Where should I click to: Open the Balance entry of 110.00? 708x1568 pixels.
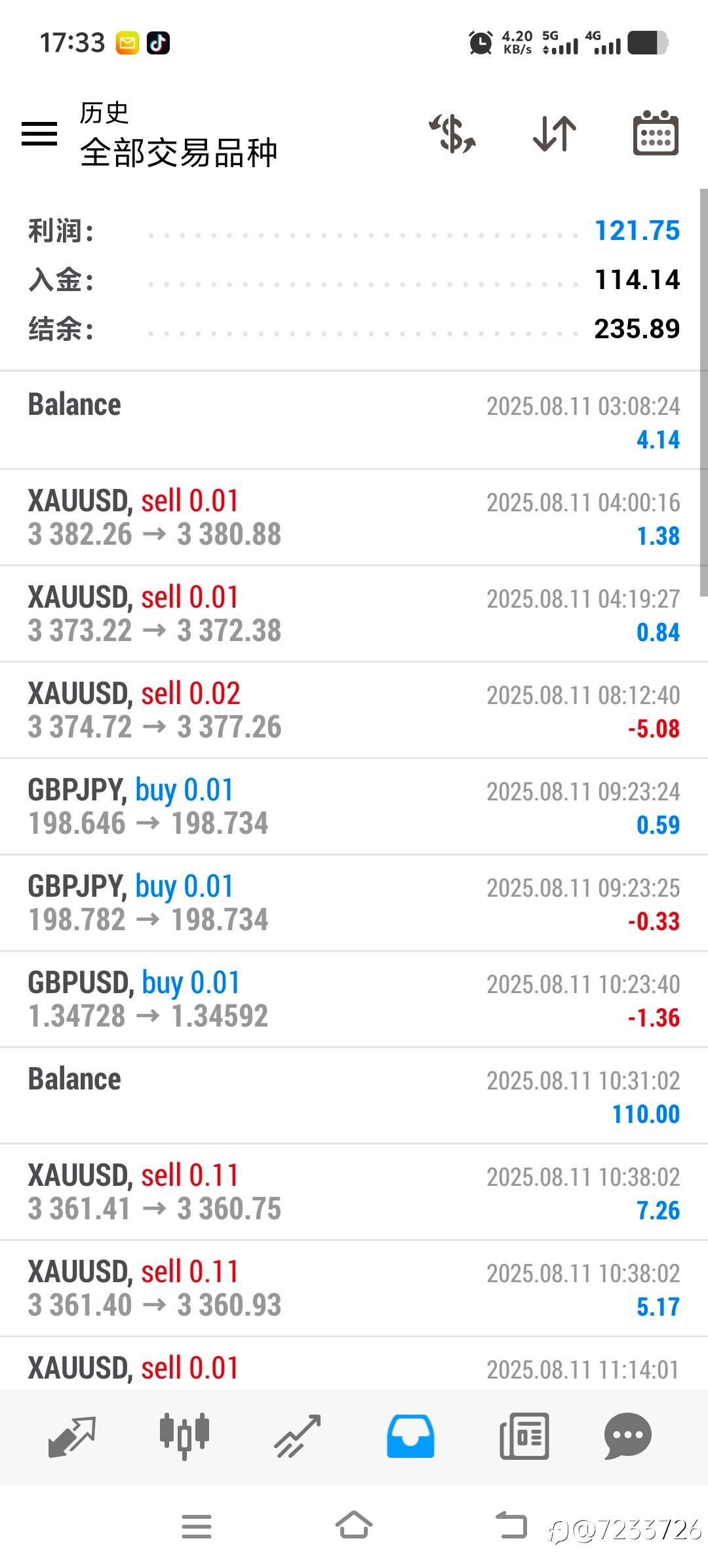click(x=354, y=1096)
